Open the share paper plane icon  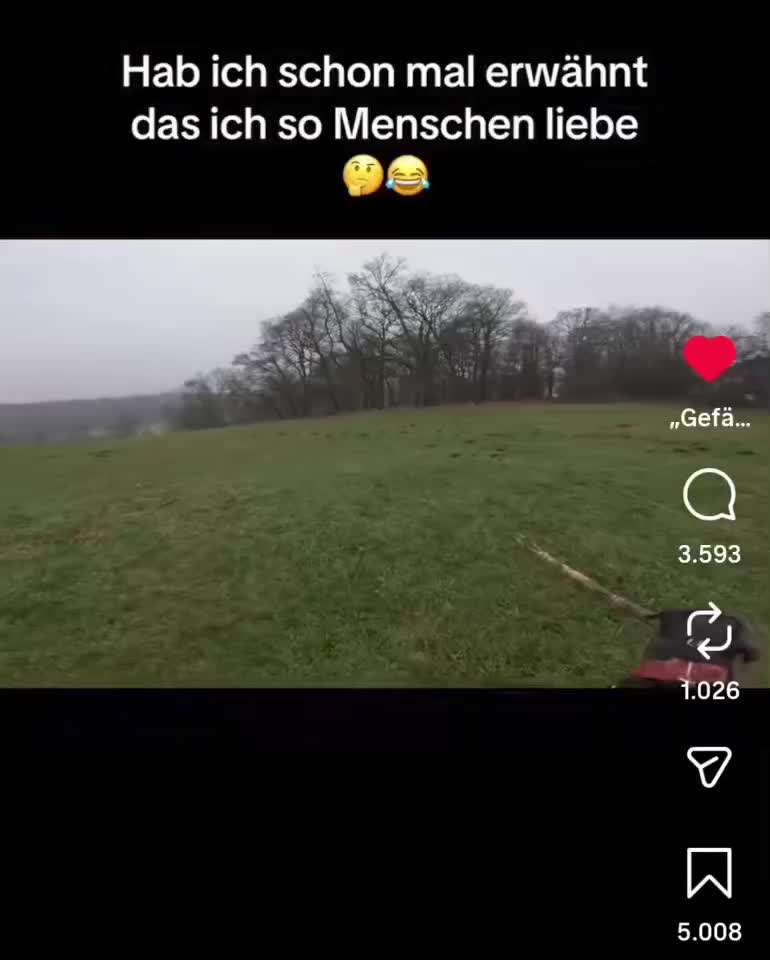(x=710, y=769)
